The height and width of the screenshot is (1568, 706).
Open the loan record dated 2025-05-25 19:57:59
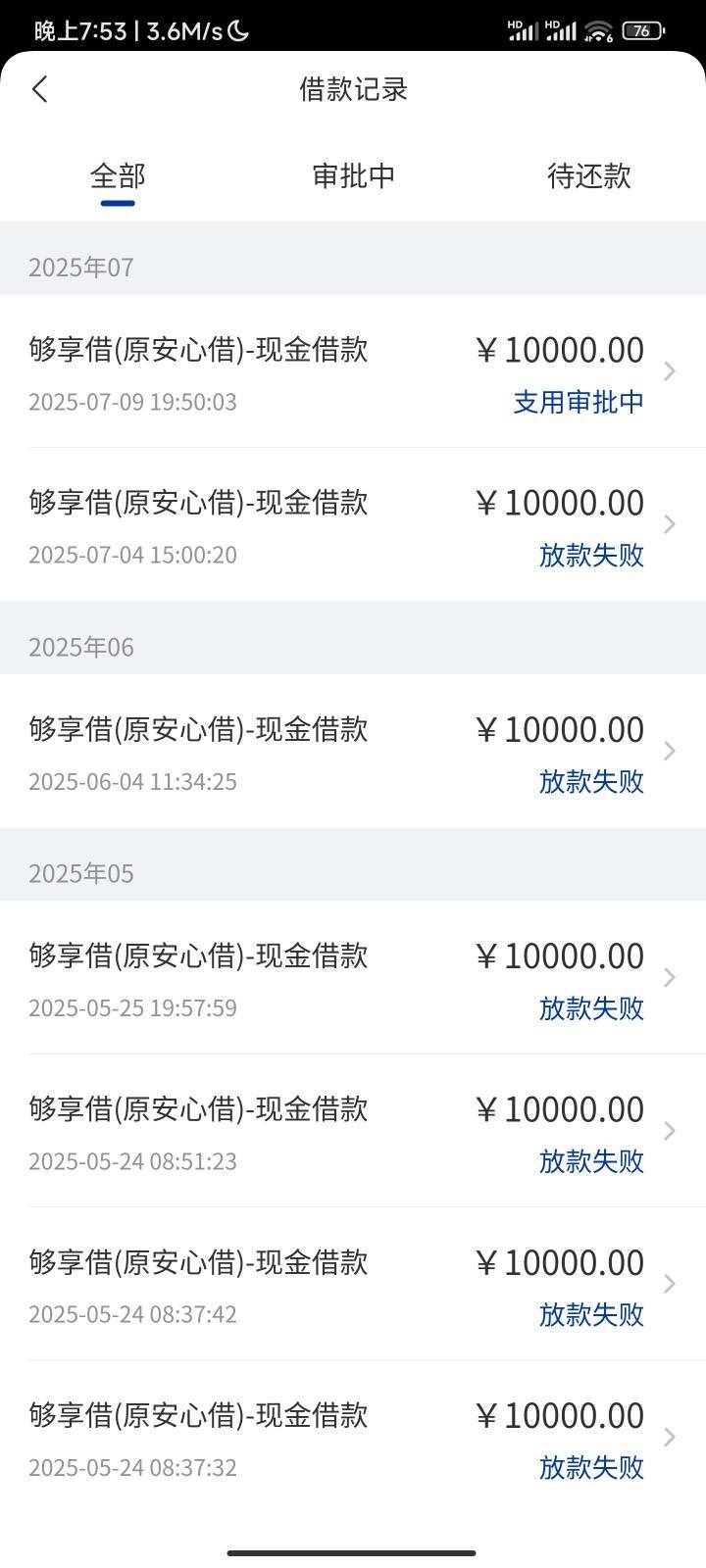pos(353,978)
